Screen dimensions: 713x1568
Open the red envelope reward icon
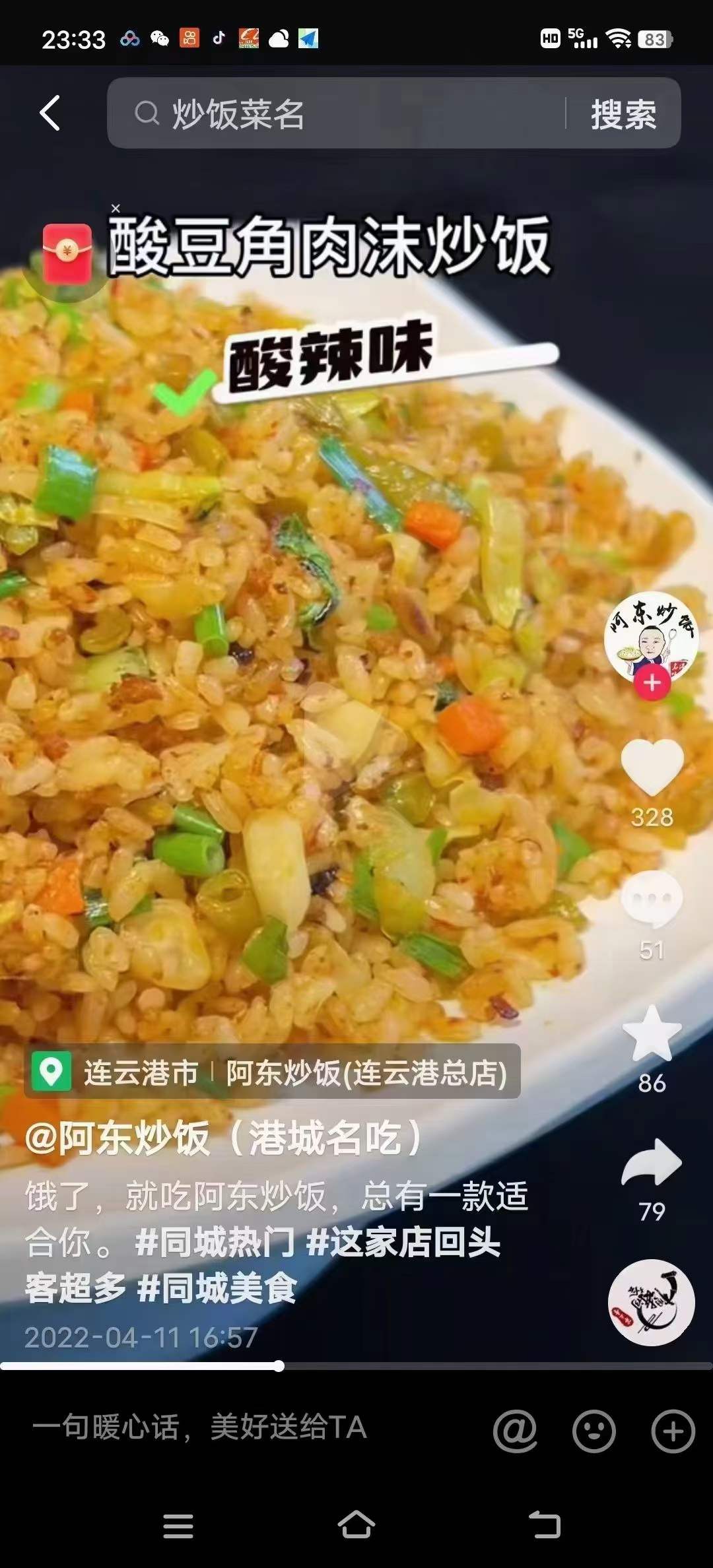click(68, 254)
